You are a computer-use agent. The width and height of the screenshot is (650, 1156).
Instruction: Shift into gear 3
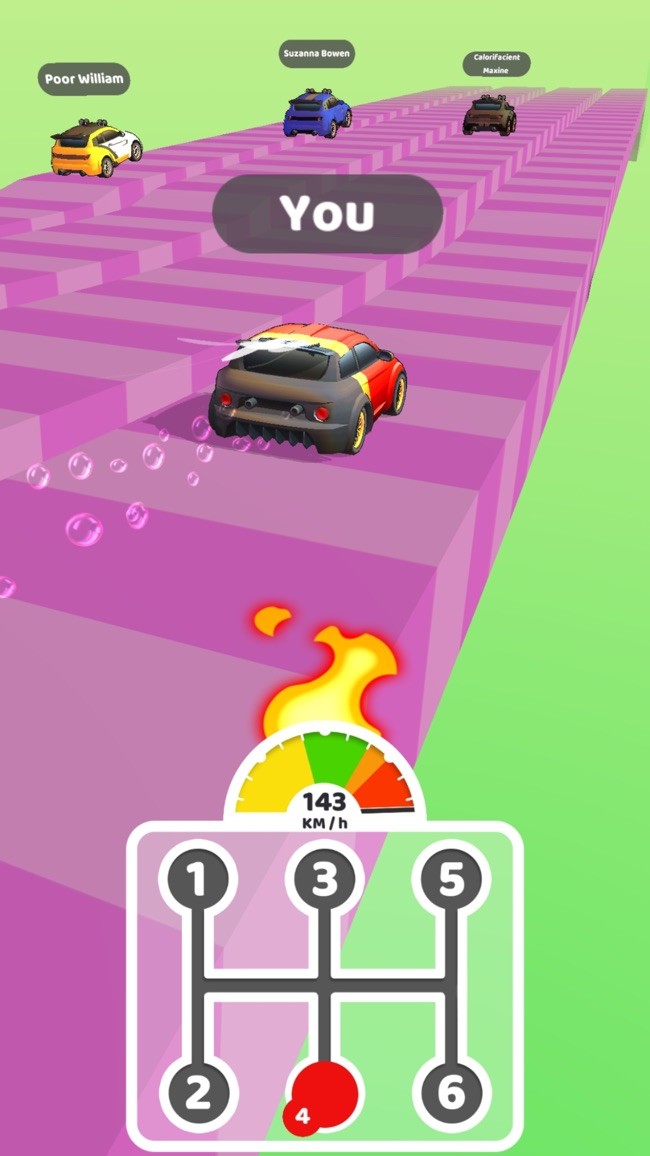point(324,881)
